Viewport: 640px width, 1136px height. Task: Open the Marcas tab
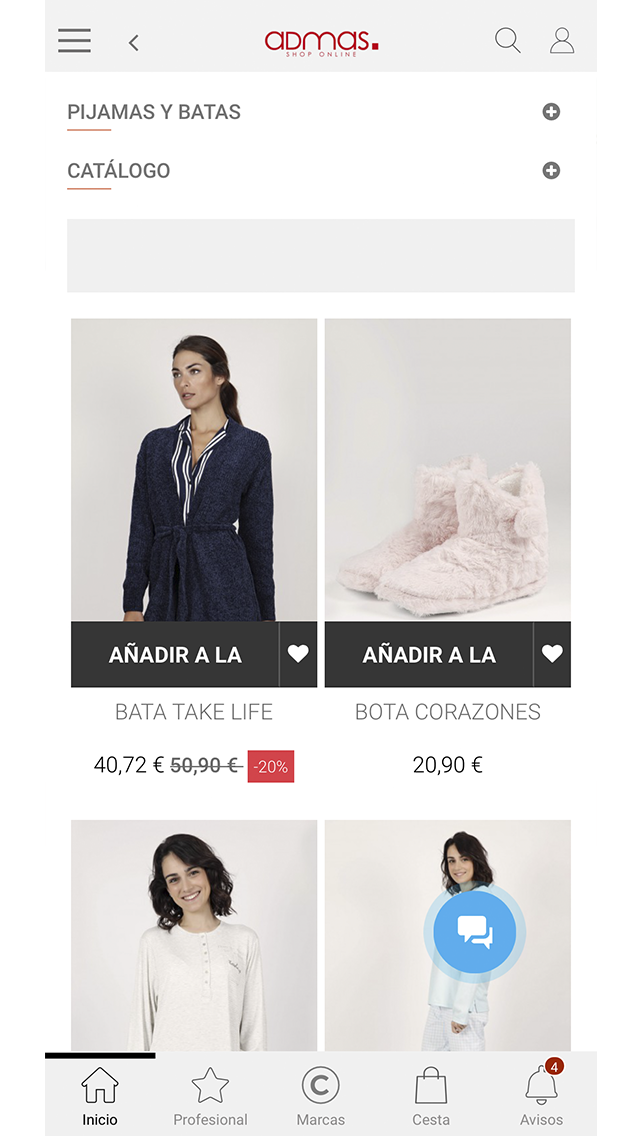click(320, 1095)
